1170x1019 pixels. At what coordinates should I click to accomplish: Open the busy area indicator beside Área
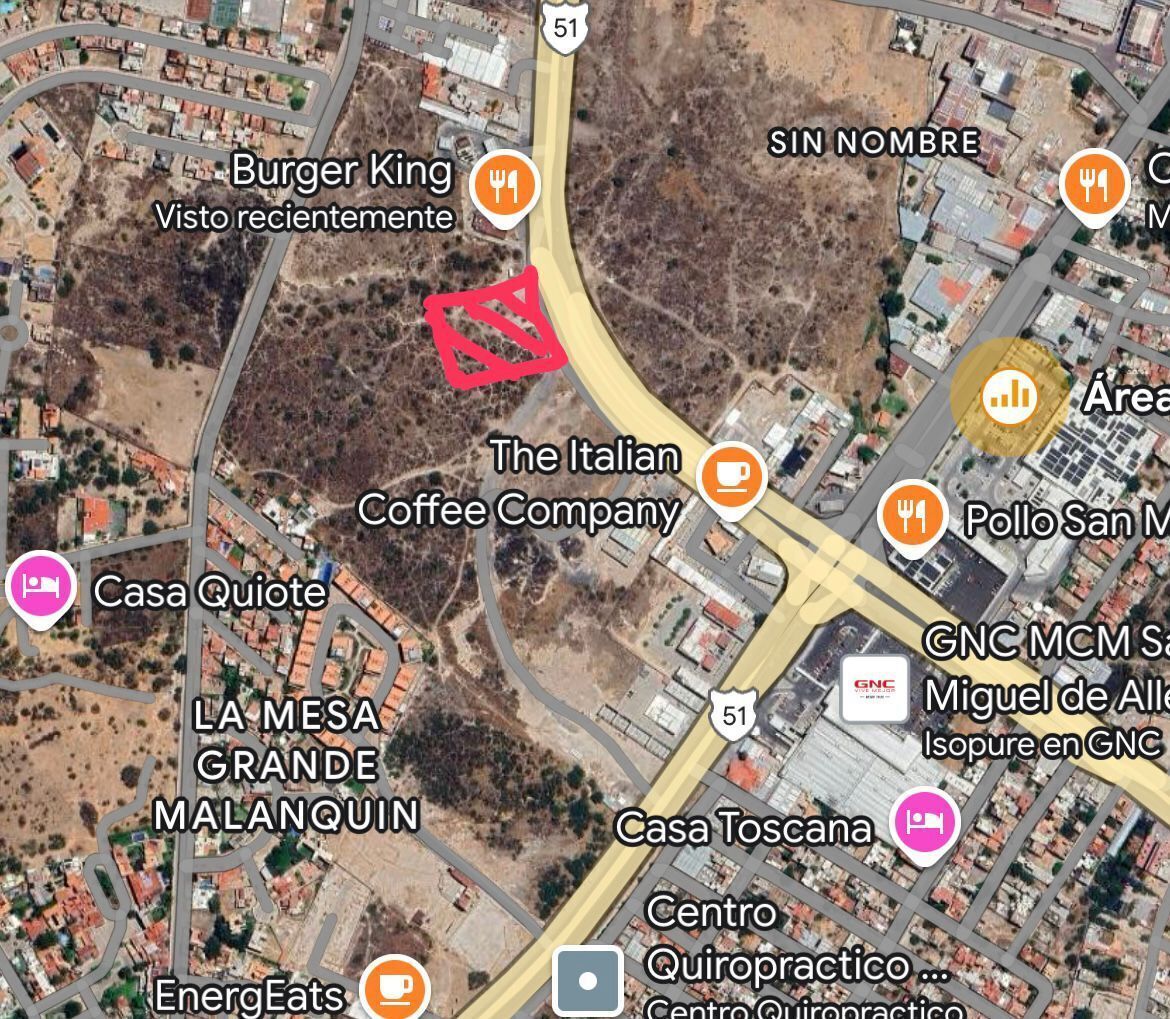(1008, 397)
